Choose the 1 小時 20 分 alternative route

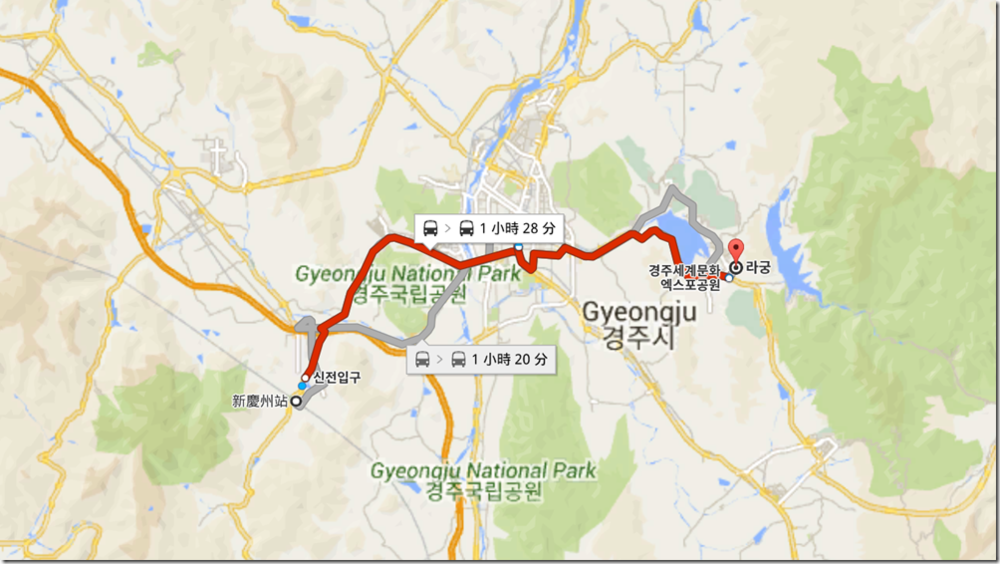pos(481,358)
